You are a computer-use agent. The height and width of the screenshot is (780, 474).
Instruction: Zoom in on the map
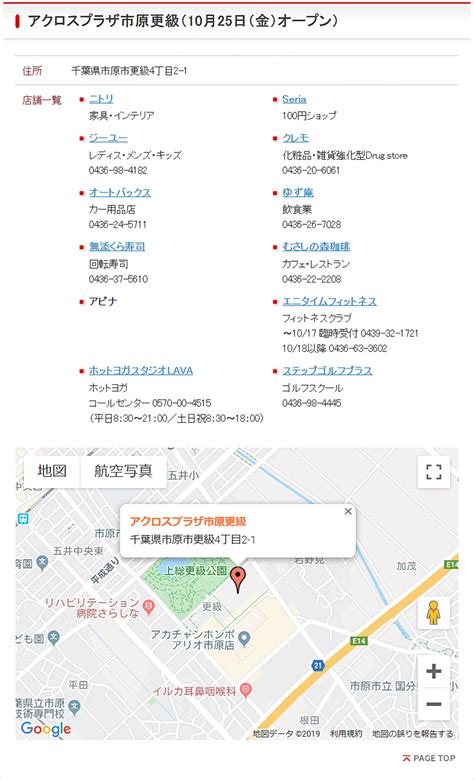434,672
